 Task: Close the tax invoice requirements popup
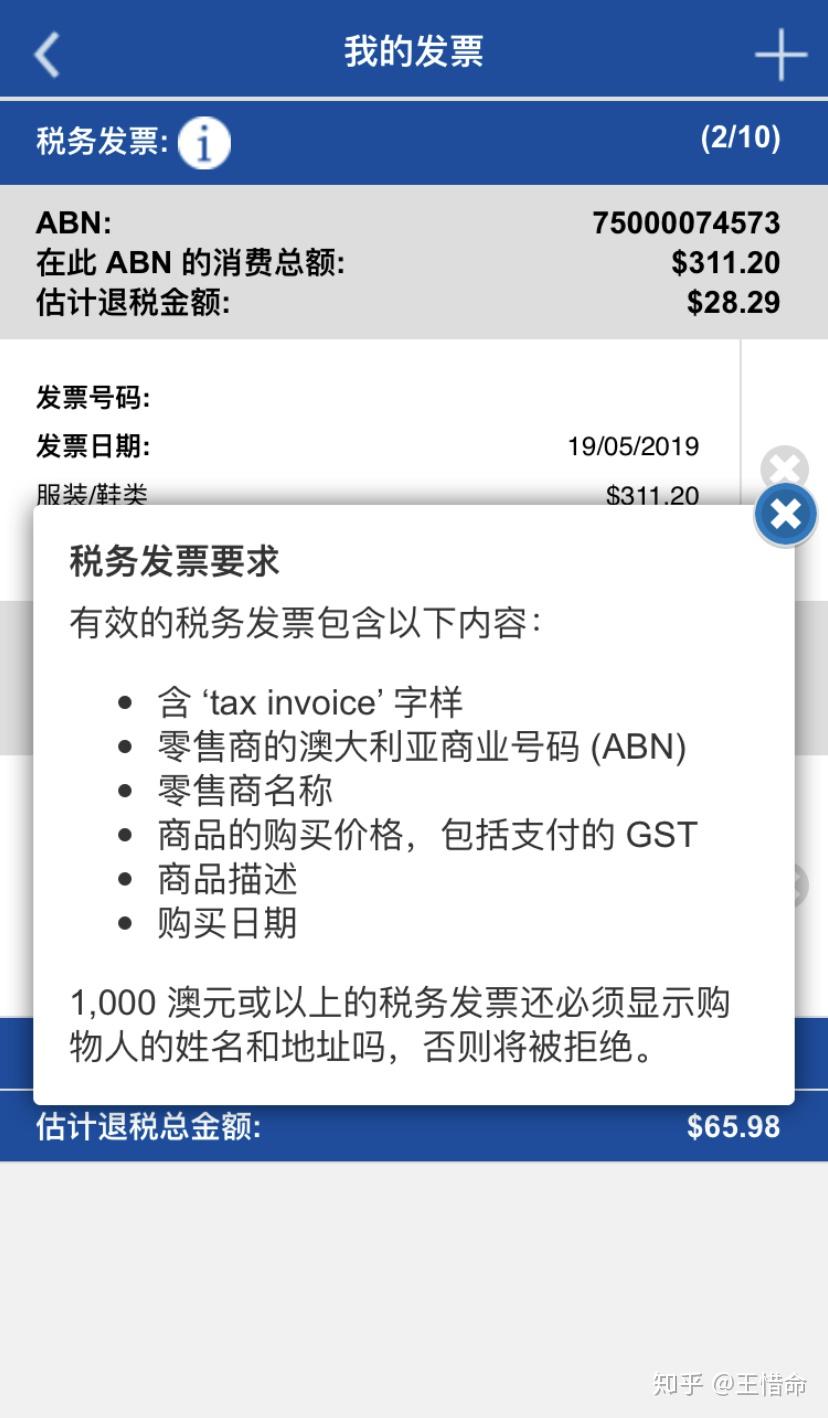click(x=786, y=515)
